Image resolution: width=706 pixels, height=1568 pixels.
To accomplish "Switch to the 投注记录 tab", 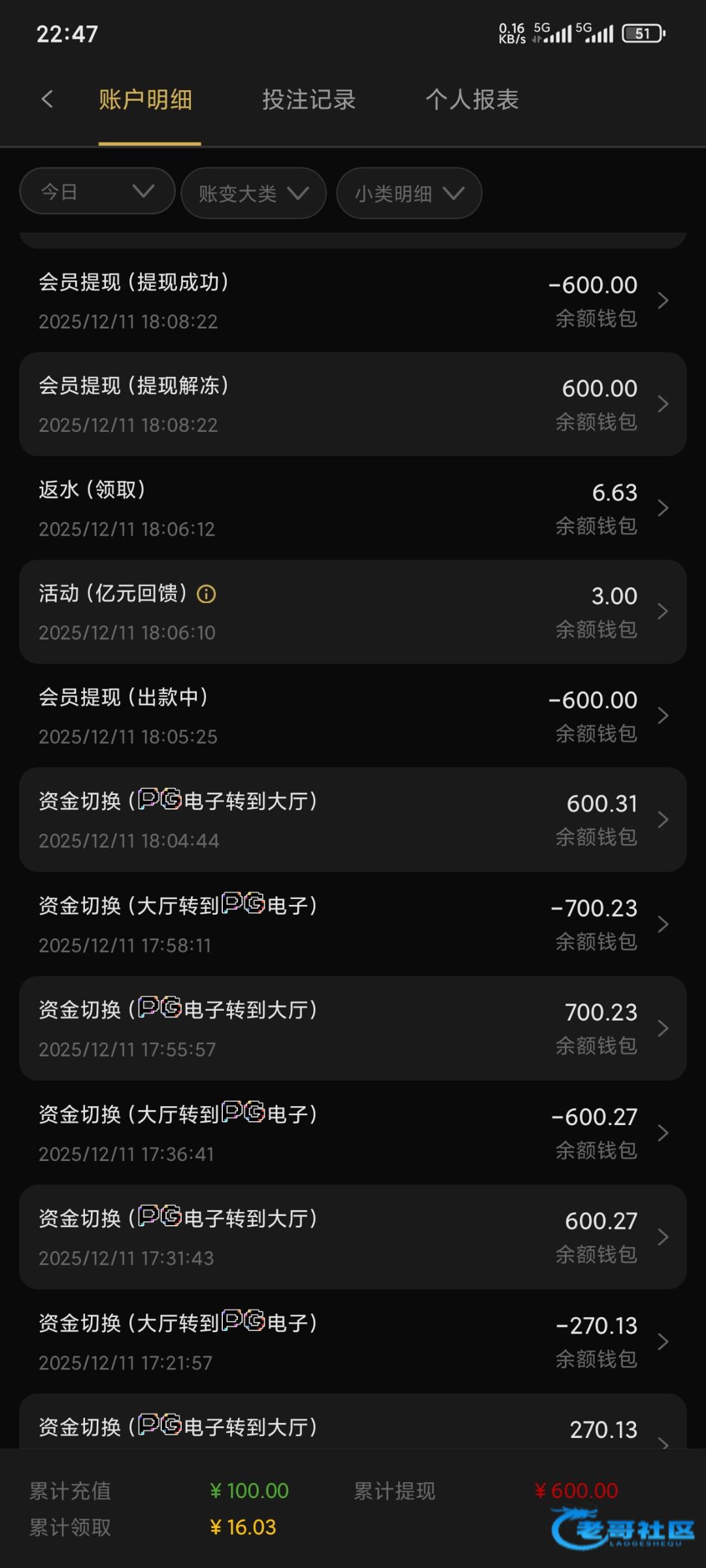I will click(309, 100).
